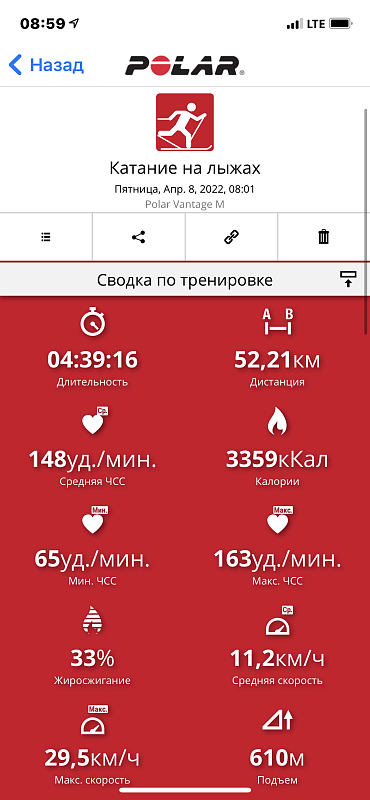The width and height of the screenshot is (370, 800).
Task: Tap the link chain icon
Action: pyautogui.click(x=232, y=237)
